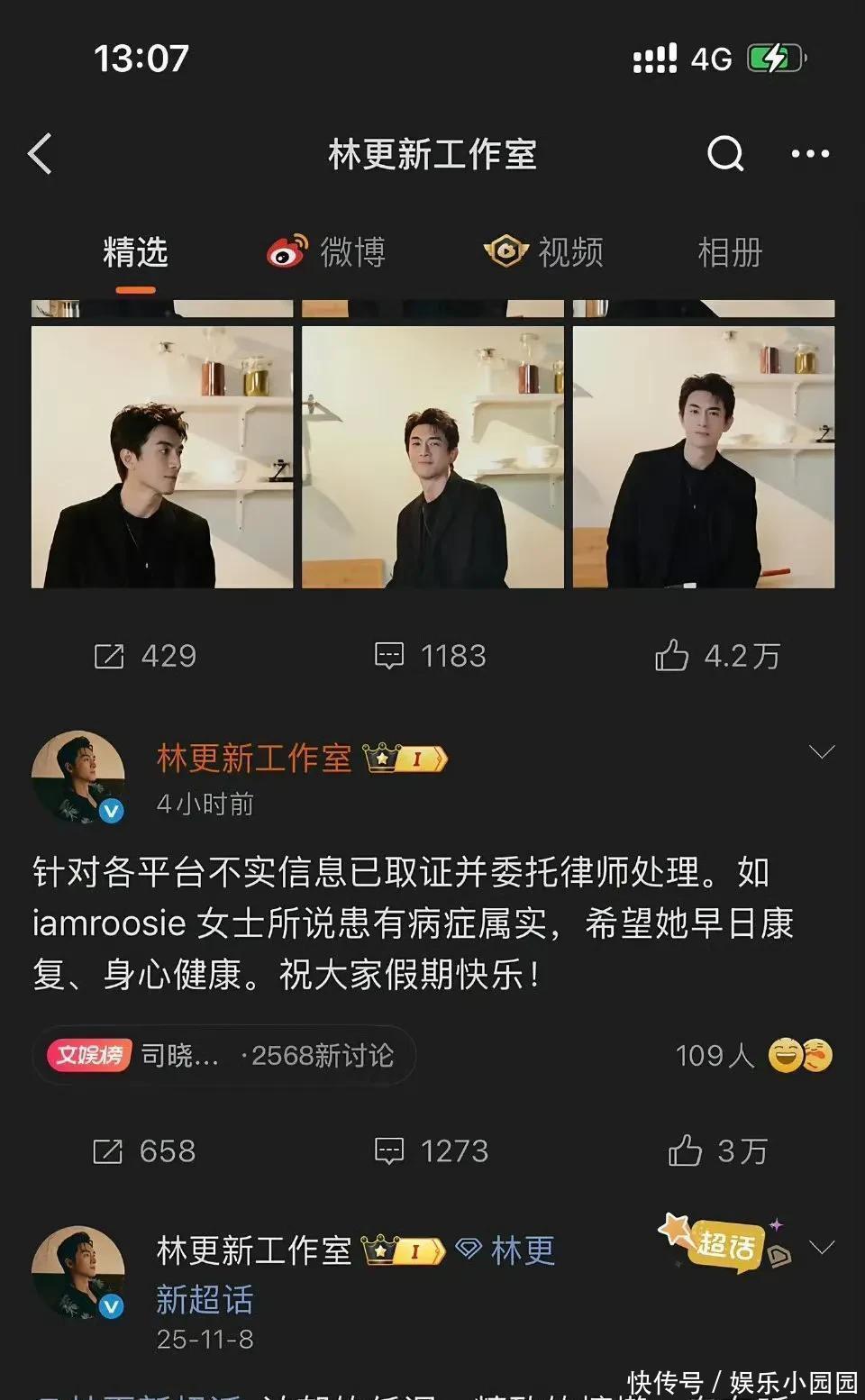The height and width of the screenshot is (1400, 865).
Task: Open the three-dot overflow menu
Action: pyautogui.click(x=809, y=154)
